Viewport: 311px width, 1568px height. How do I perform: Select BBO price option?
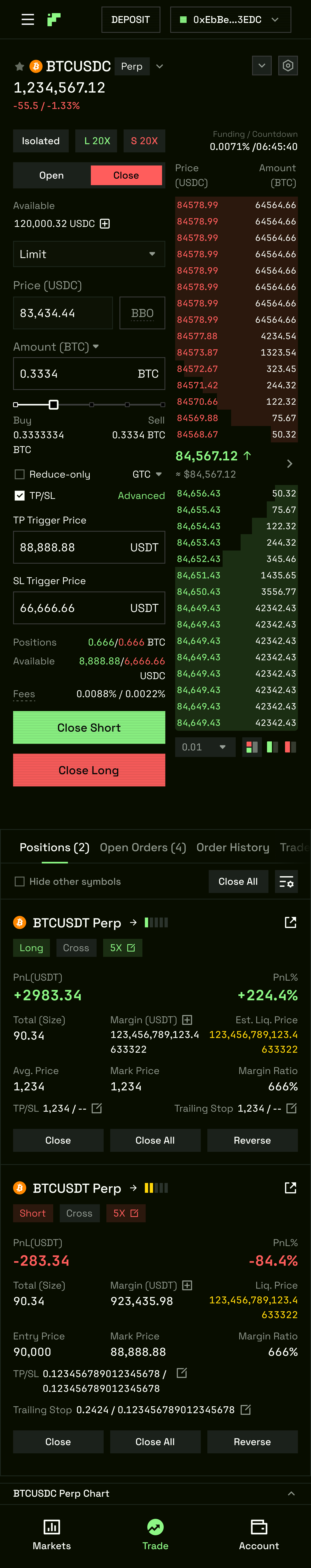pyautogui.click(x=142, y=313)
